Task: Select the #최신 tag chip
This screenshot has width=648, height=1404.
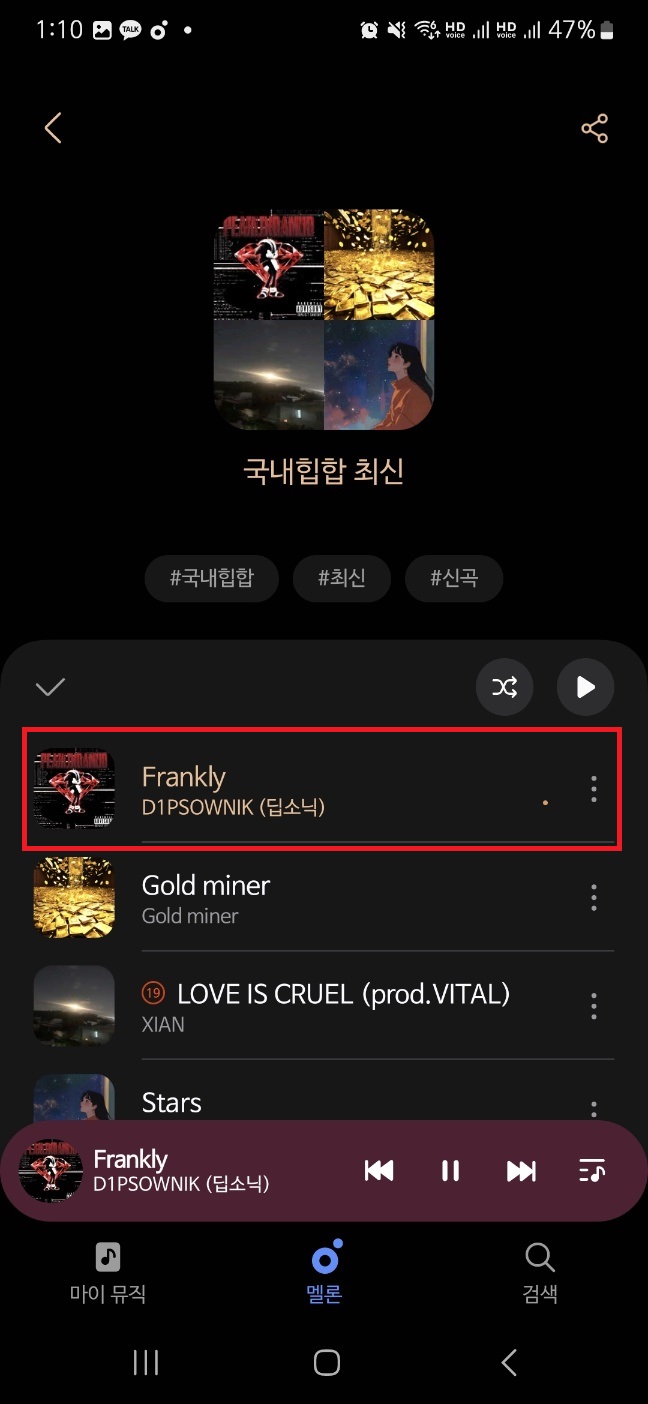Action: pos(342,578)
